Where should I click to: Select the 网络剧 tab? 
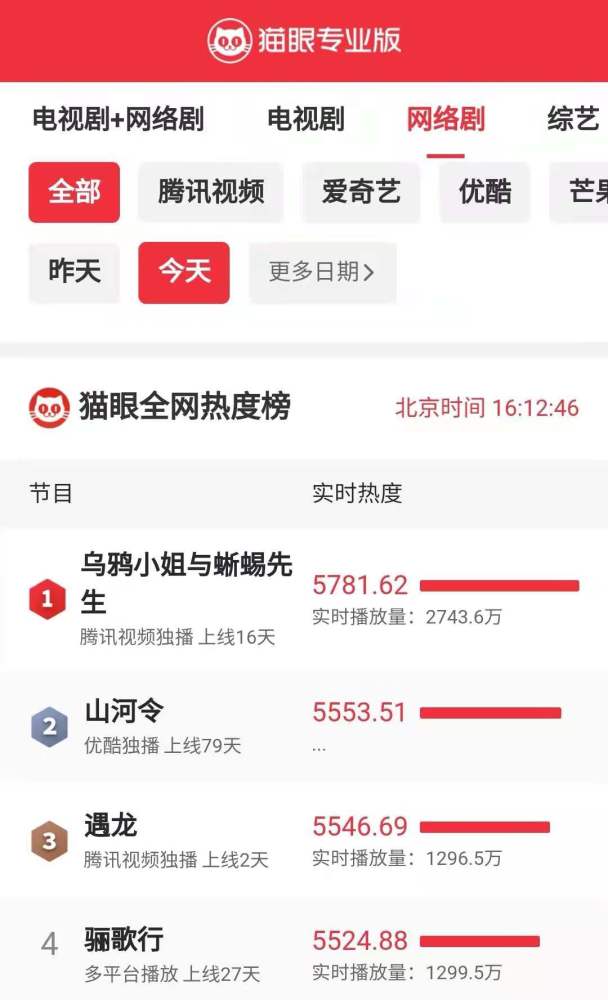coord(445,120)
